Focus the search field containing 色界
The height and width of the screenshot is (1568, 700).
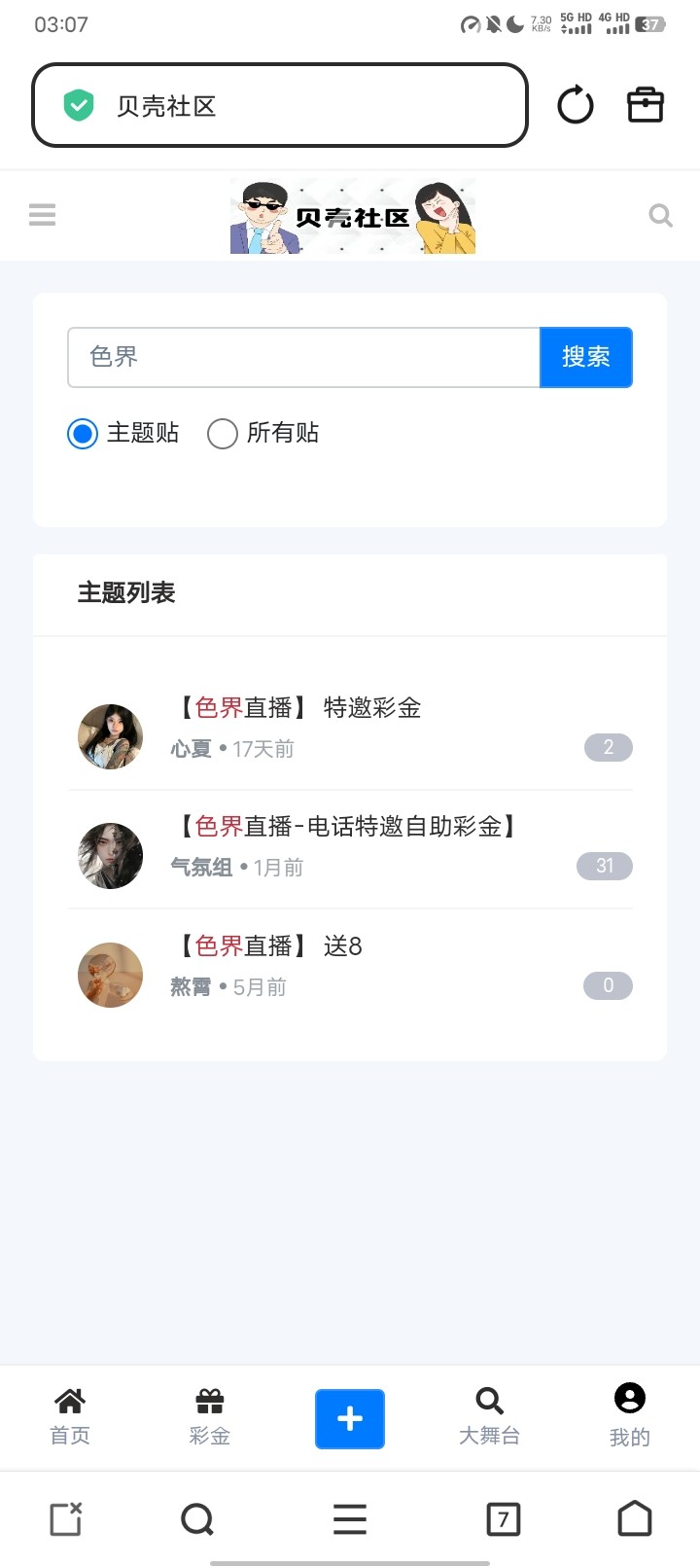click(303, 357)
